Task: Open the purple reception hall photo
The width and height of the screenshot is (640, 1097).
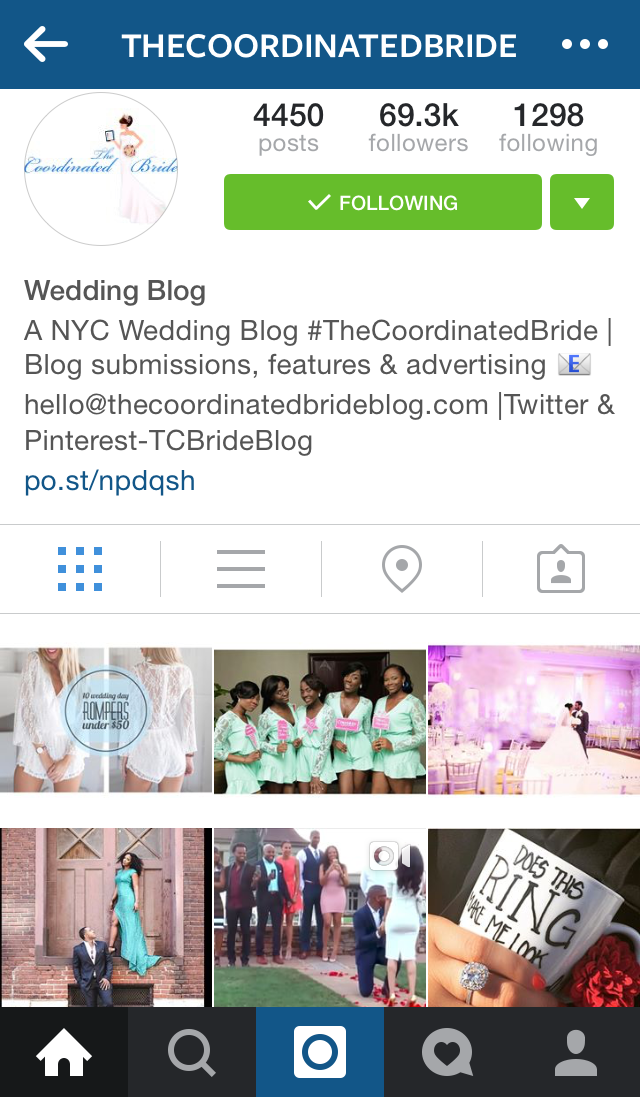Action: click(x=534, y=720)
